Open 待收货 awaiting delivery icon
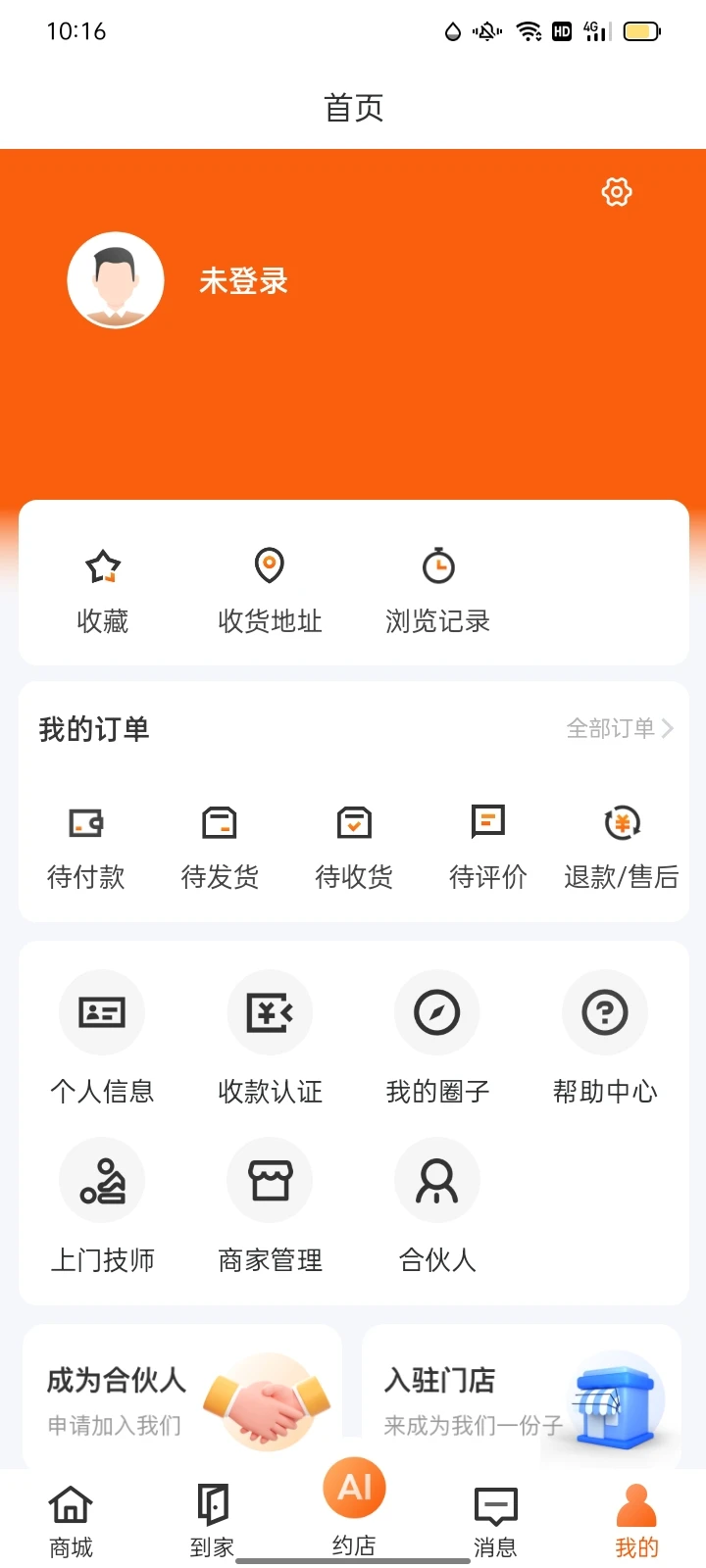This screenshot has width=706, height=1568. [353, 823]
